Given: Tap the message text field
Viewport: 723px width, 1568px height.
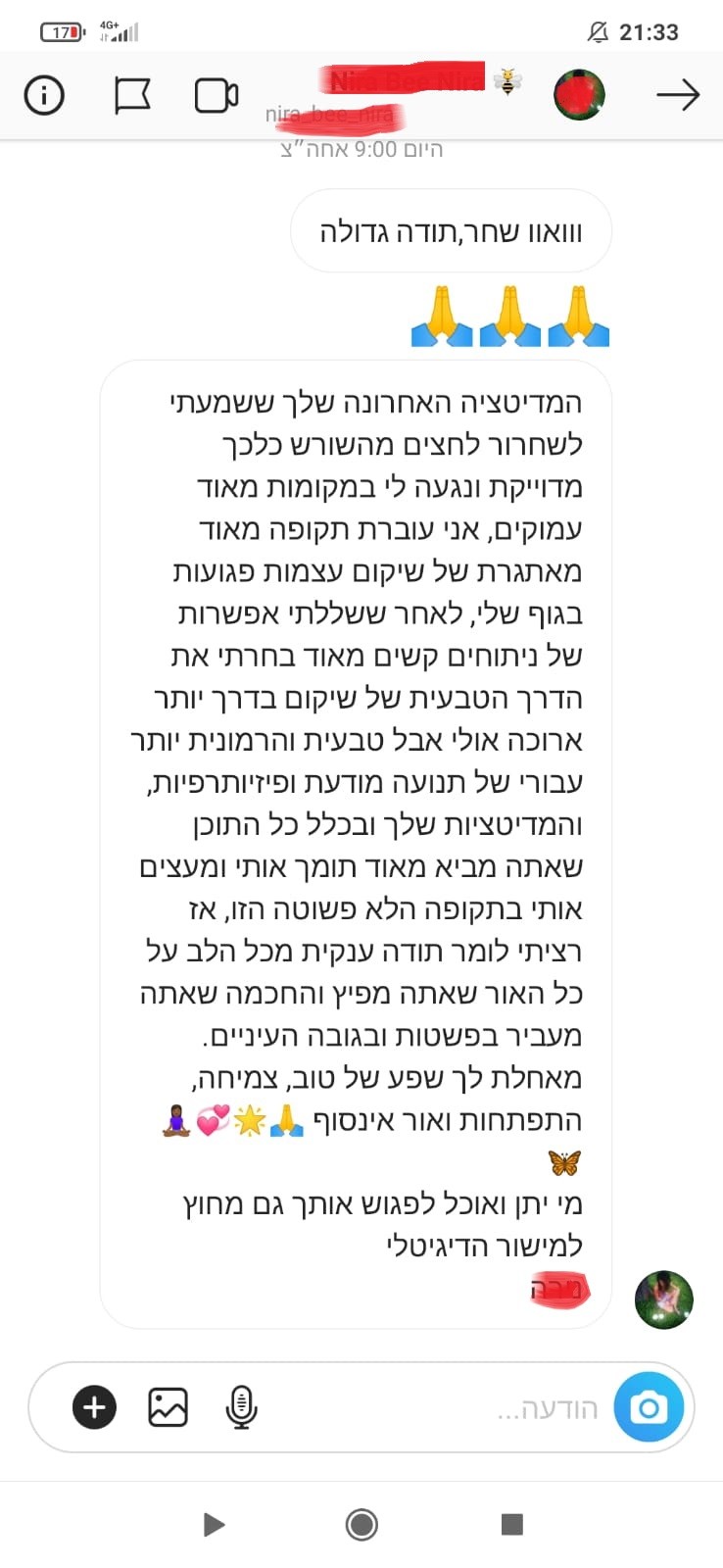Looking at the screenshot, I should (x=441, y=1408).
